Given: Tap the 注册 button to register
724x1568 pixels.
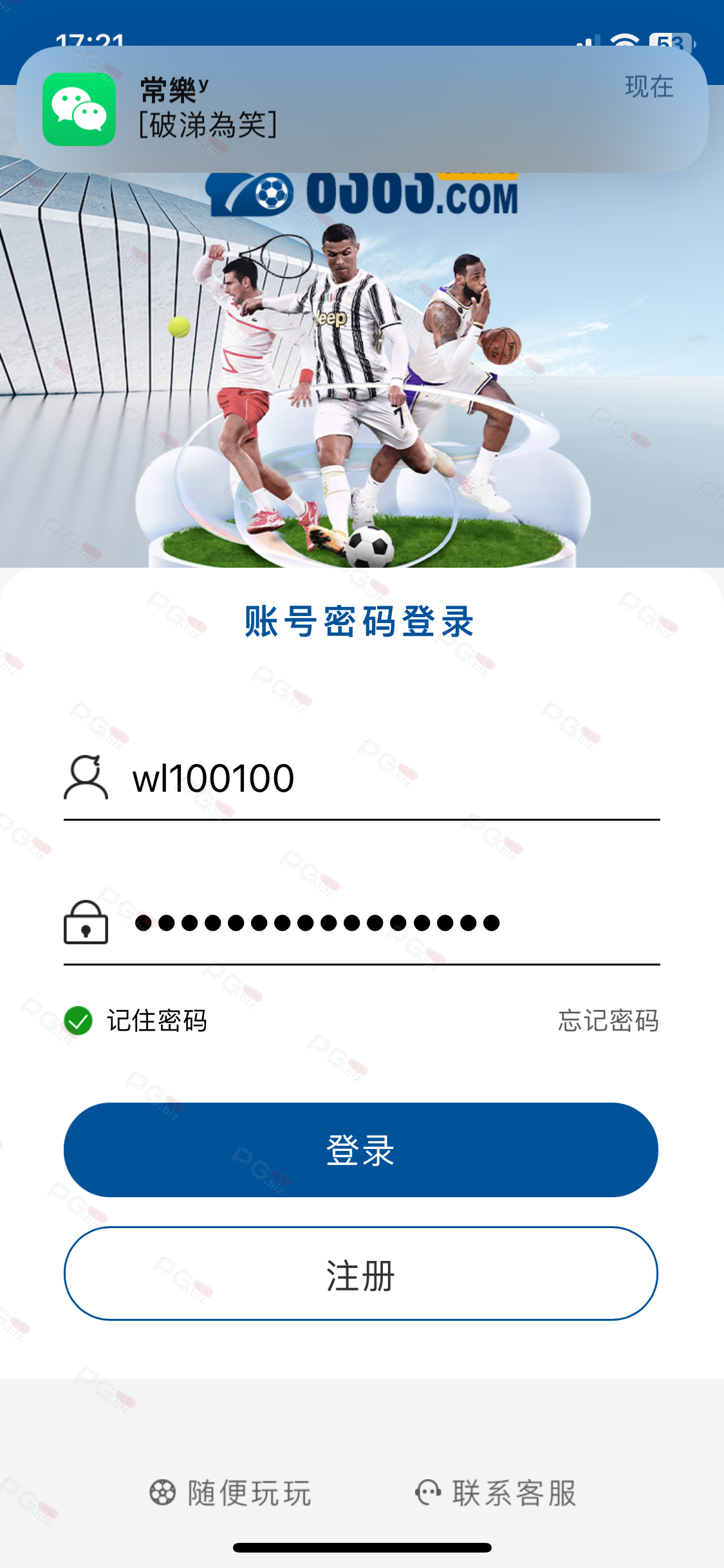Looking at the screenshot, I should pos(361,1274).
